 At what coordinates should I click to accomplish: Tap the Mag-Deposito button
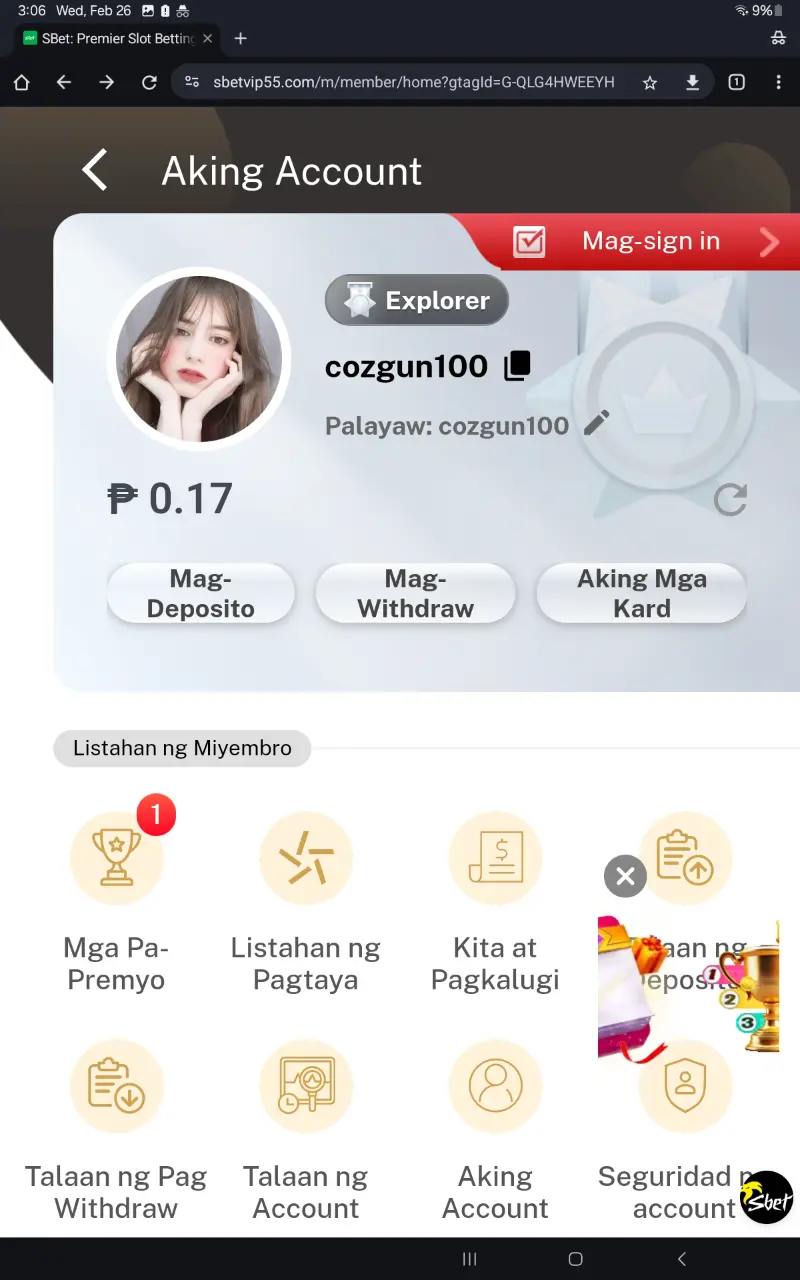click(x=200, y=593)
